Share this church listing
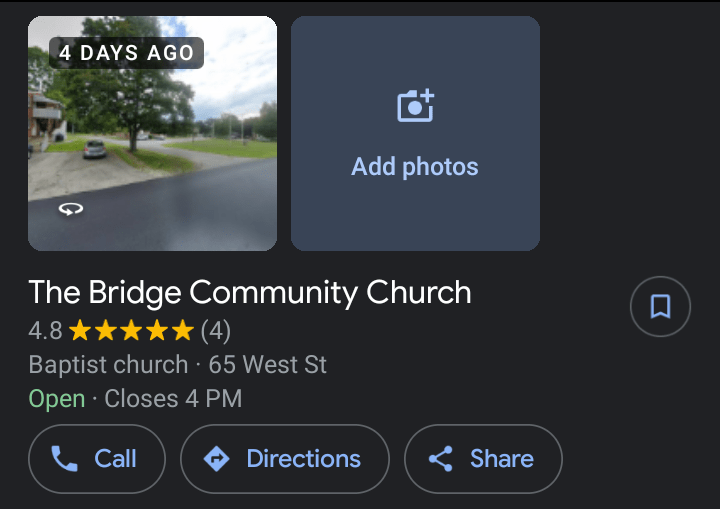Screen dimensions: 720x509 click(483, 459)
